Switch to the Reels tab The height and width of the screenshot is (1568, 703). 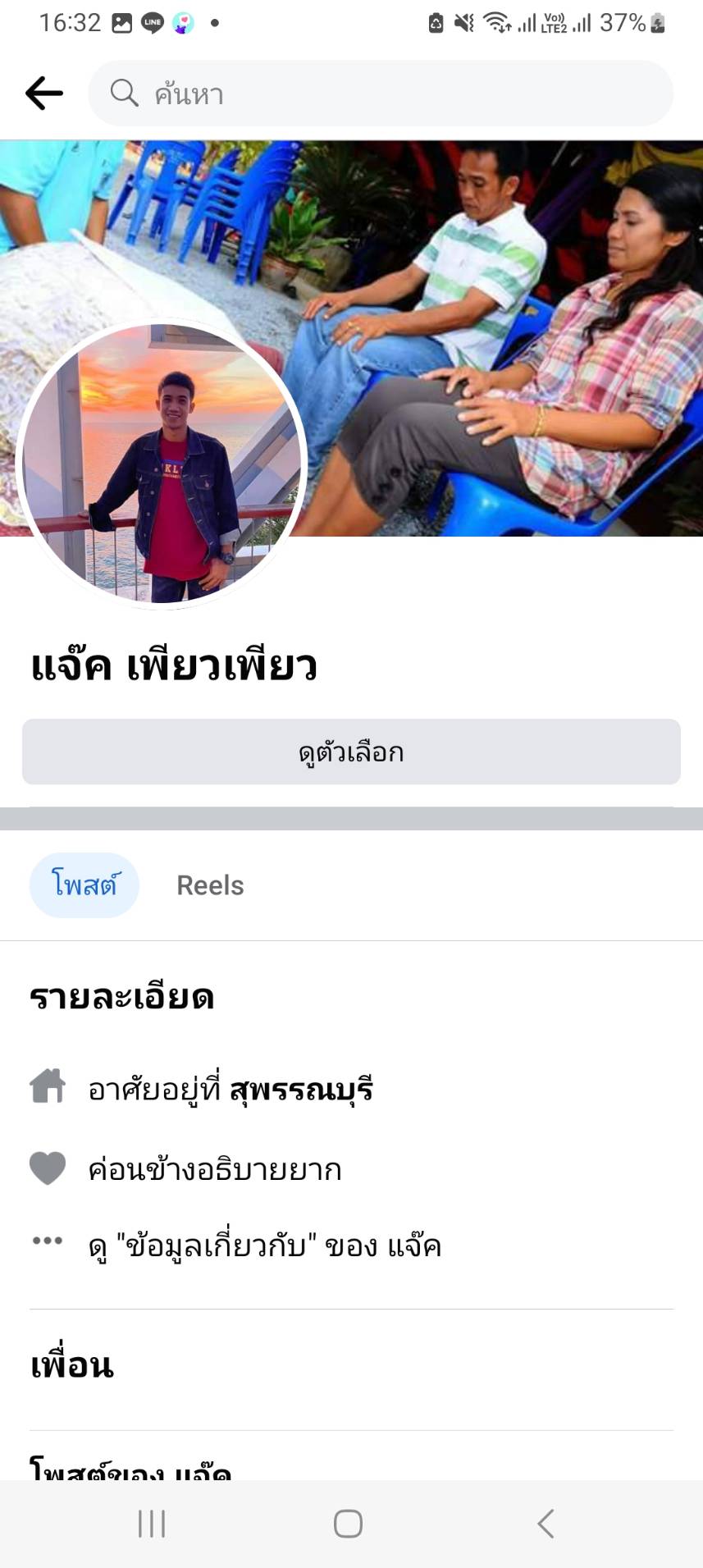click(210, 885)
